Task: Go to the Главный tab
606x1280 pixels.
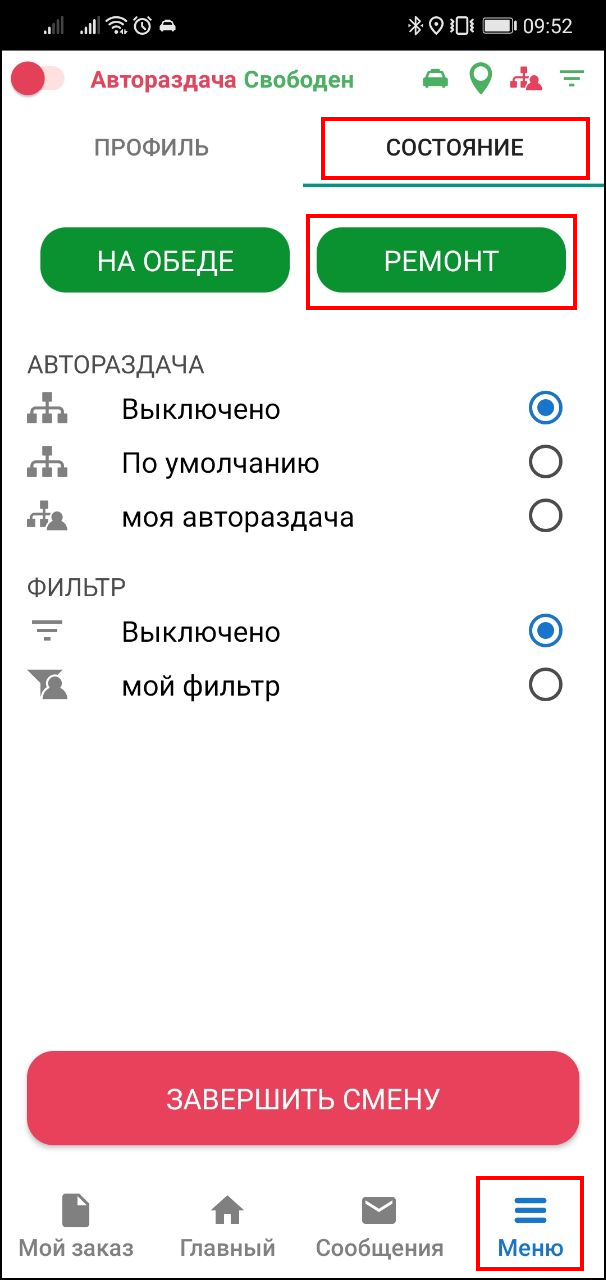Action: coord(228,1226)
